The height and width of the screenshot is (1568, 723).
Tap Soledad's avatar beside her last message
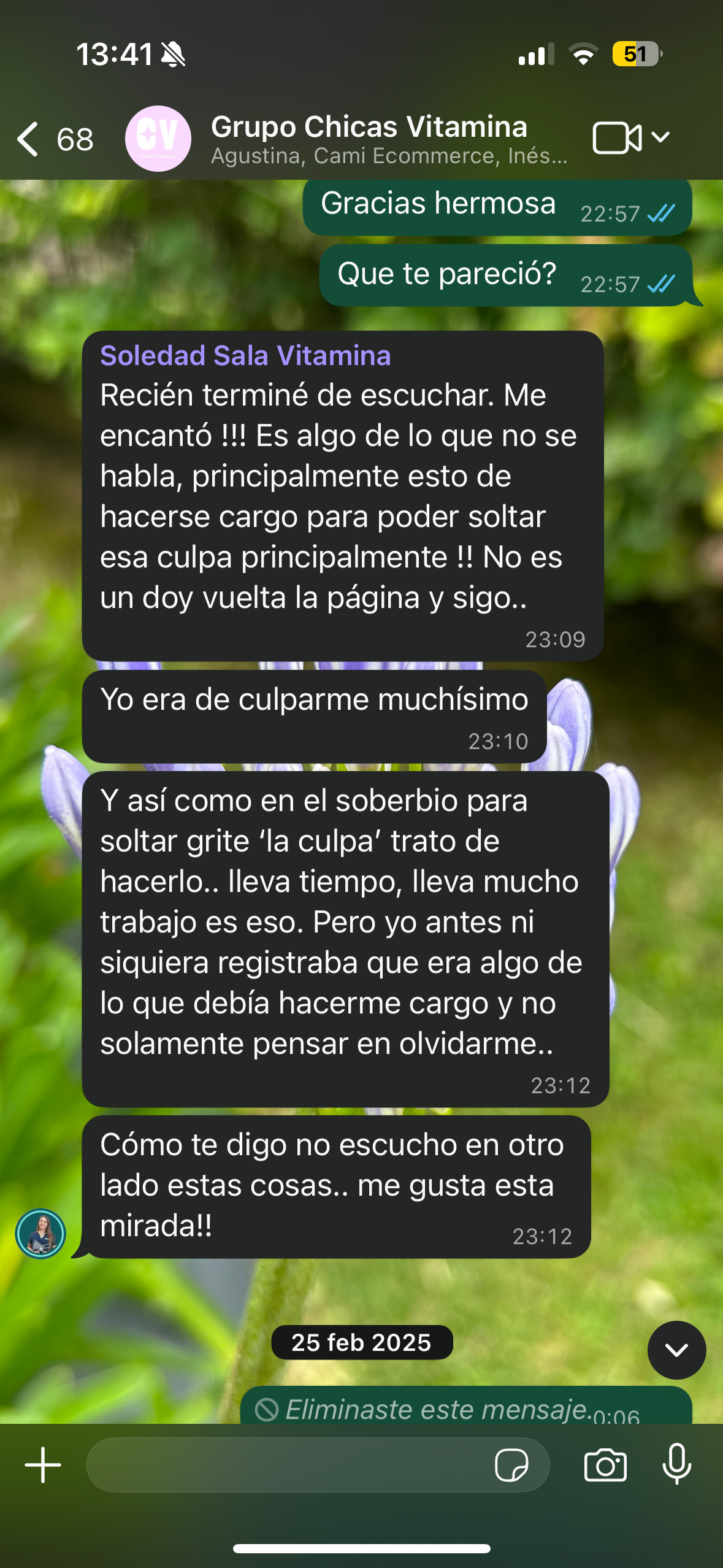tap(40, 1234)
